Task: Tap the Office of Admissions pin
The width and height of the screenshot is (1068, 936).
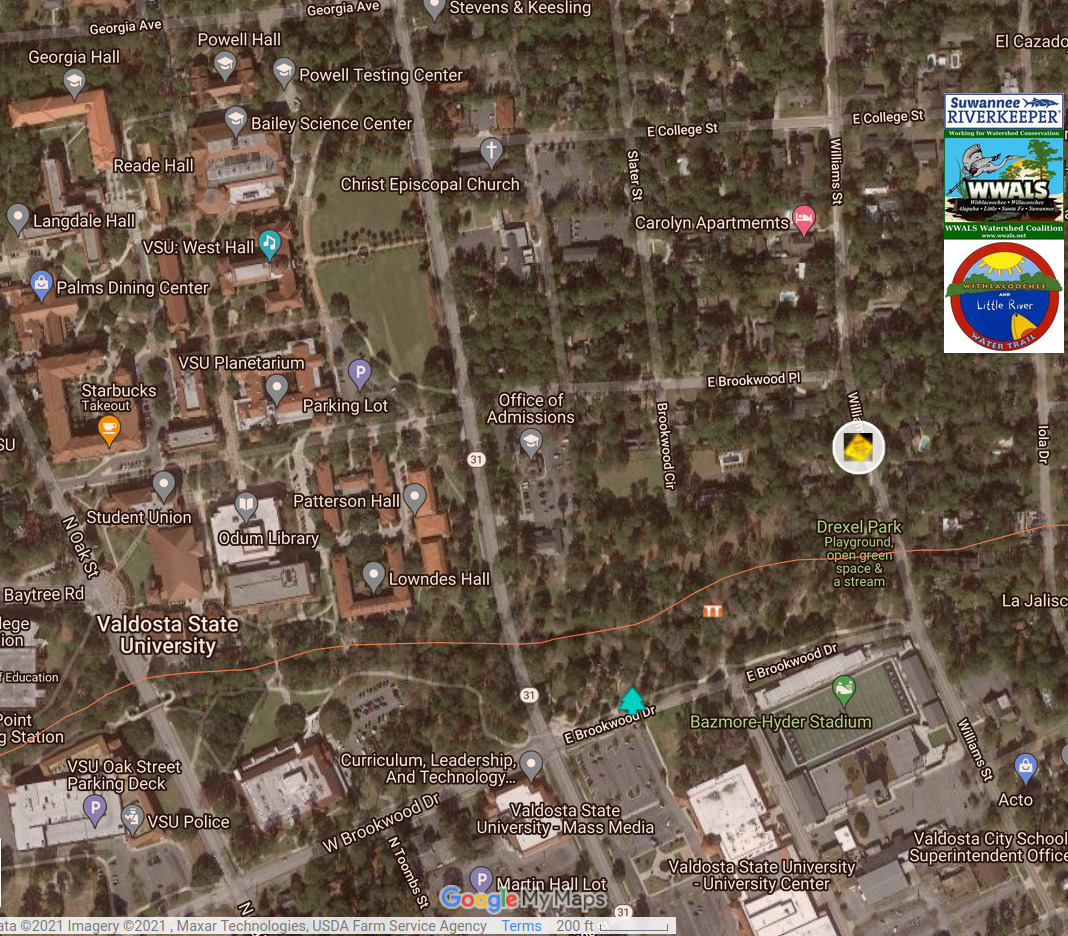Action: 531,441
